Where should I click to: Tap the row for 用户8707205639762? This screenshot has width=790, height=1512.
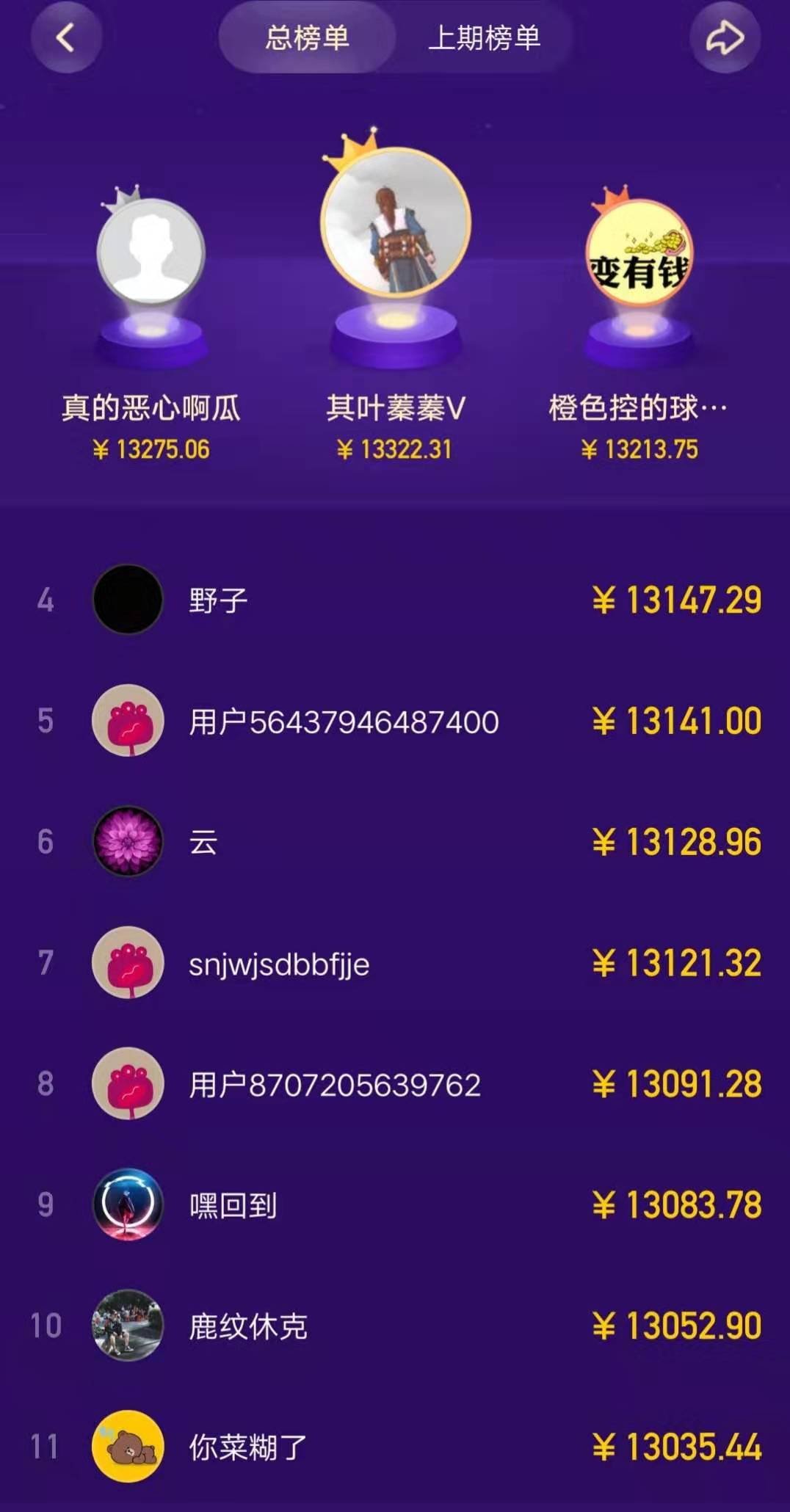[x=335, y=1084]
